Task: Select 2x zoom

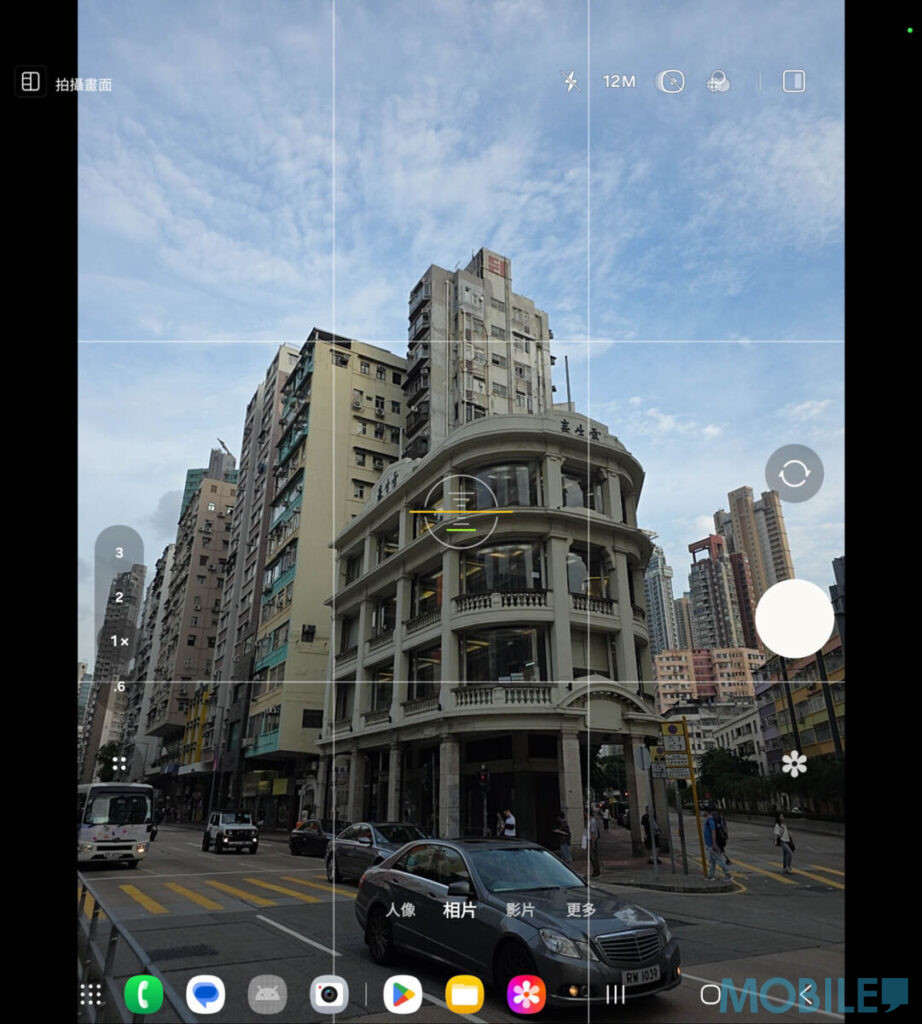Action: click(x=119, y=597)
